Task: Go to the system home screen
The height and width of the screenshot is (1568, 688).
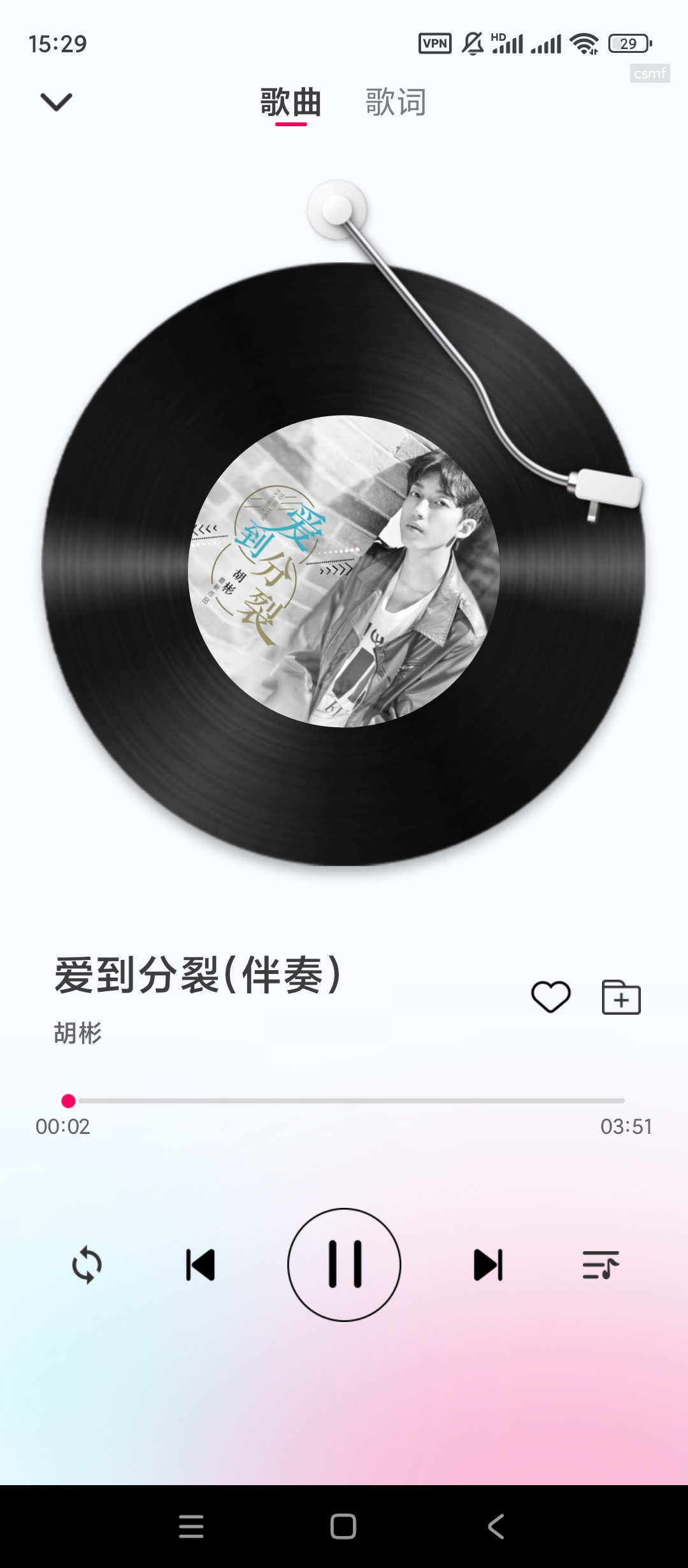Action: click(x=343, y=1527)
